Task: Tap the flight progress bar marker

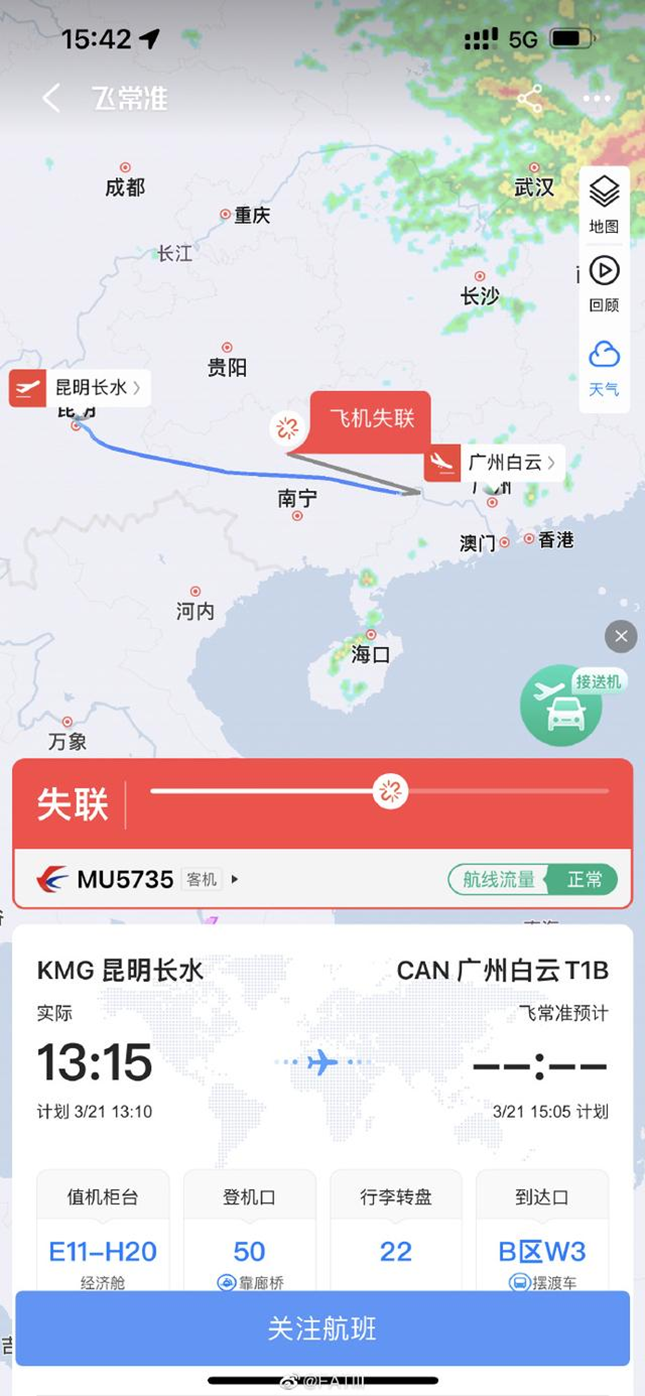Action: 389,791
